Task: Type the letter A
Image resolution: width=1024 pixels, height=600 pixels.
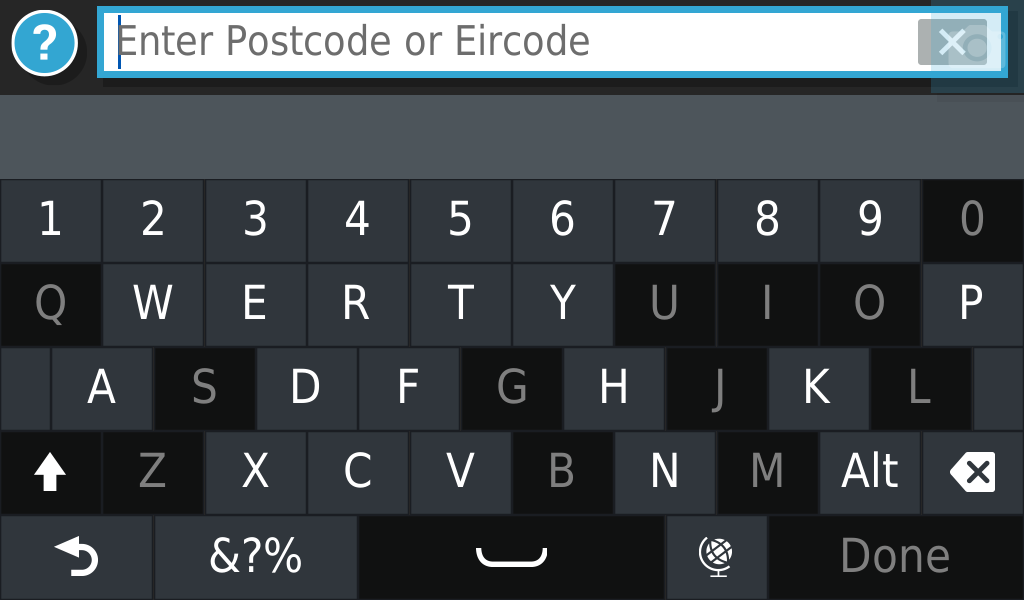Action: coord(102,388)
